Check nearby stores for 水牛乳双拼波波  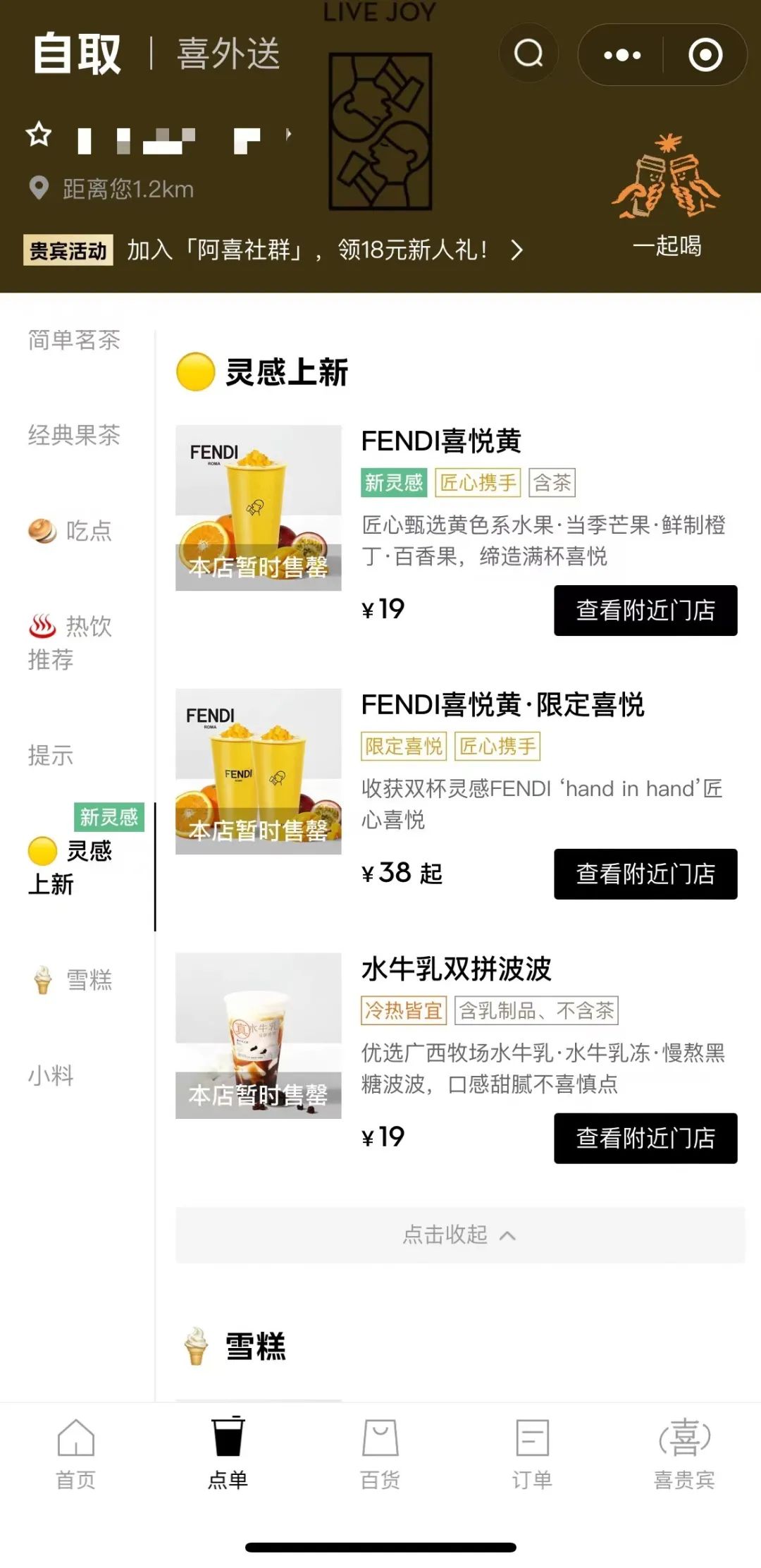[x=645, y=1138]
